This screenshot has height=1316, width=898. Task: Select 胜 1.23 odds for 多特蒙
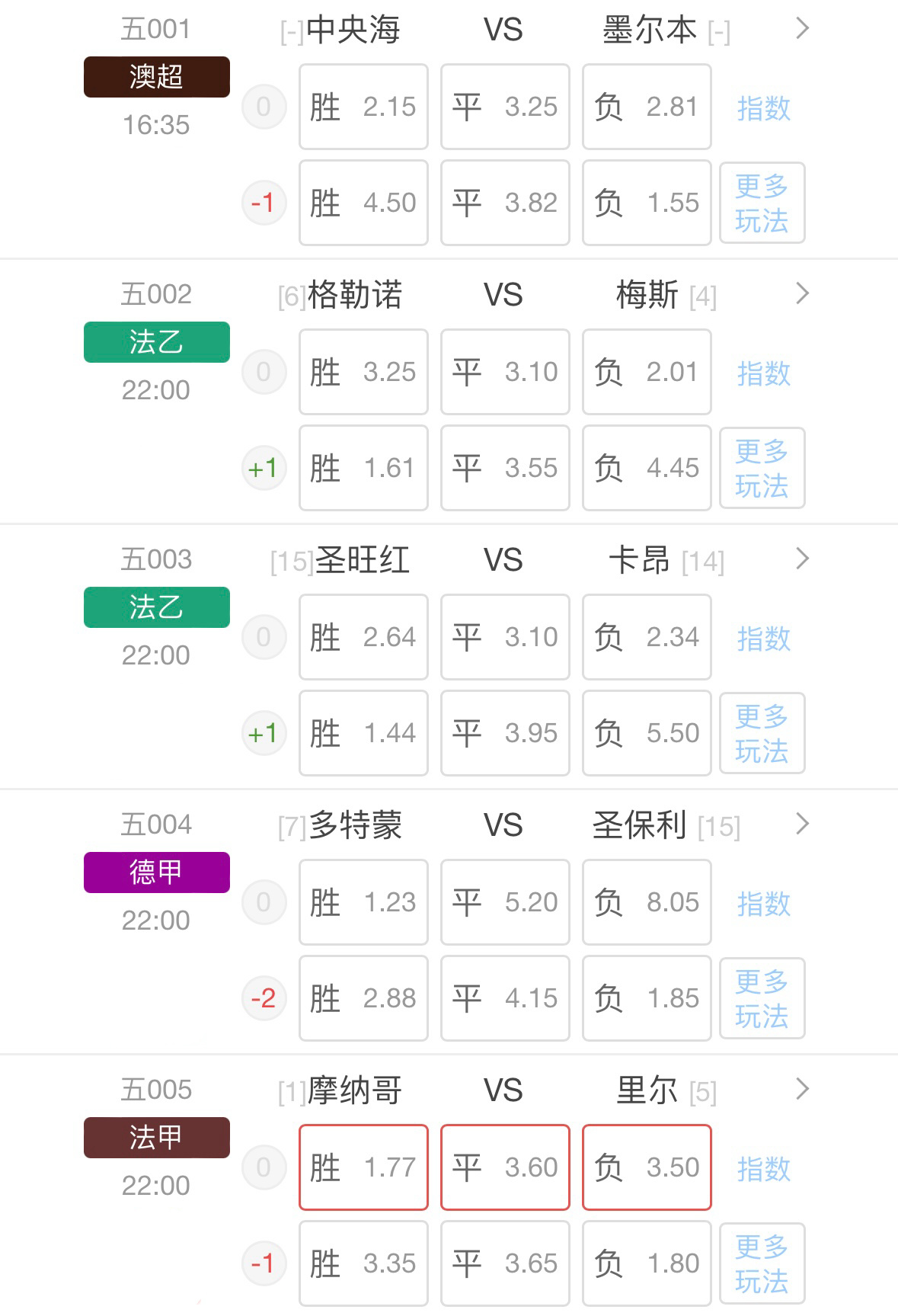tap(363, 902)
